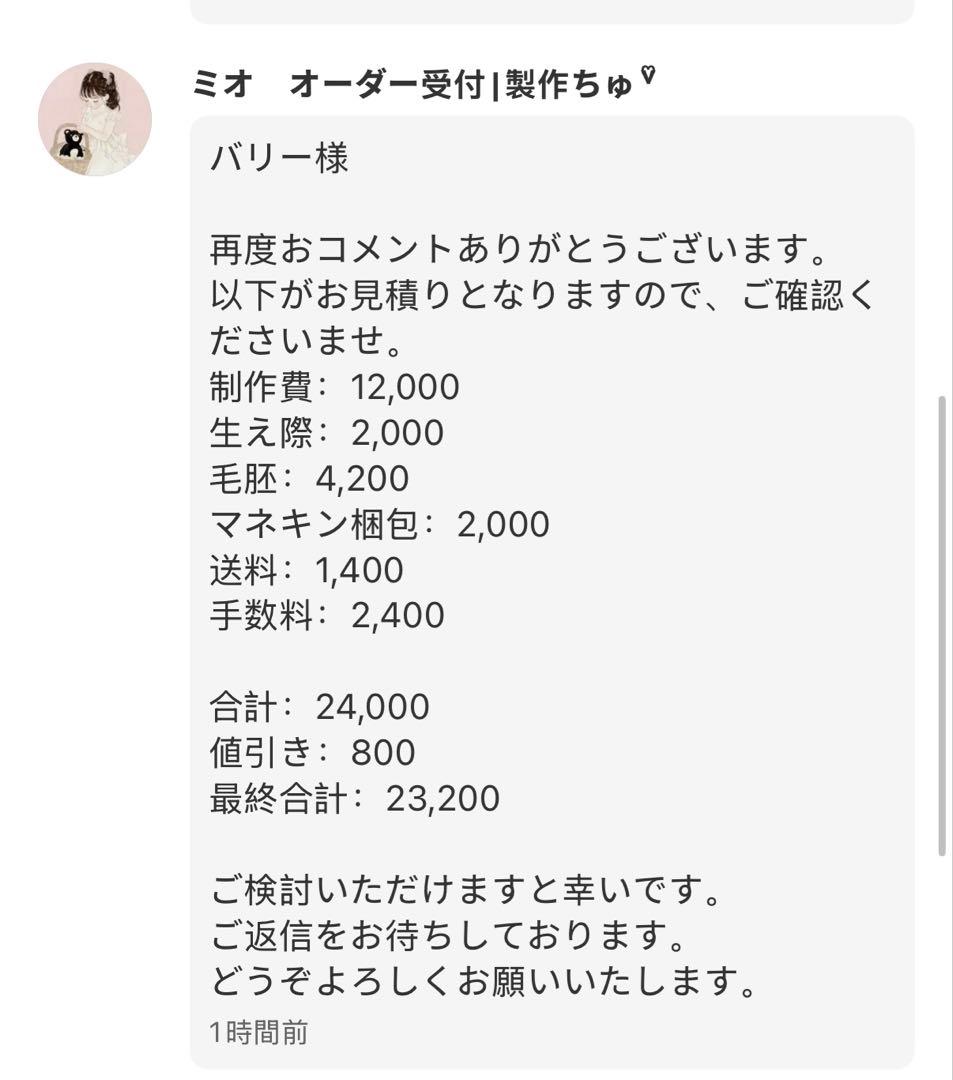Tap the 送料 1,400 shipping line
953x1080 pixels.
pos(305,569)
